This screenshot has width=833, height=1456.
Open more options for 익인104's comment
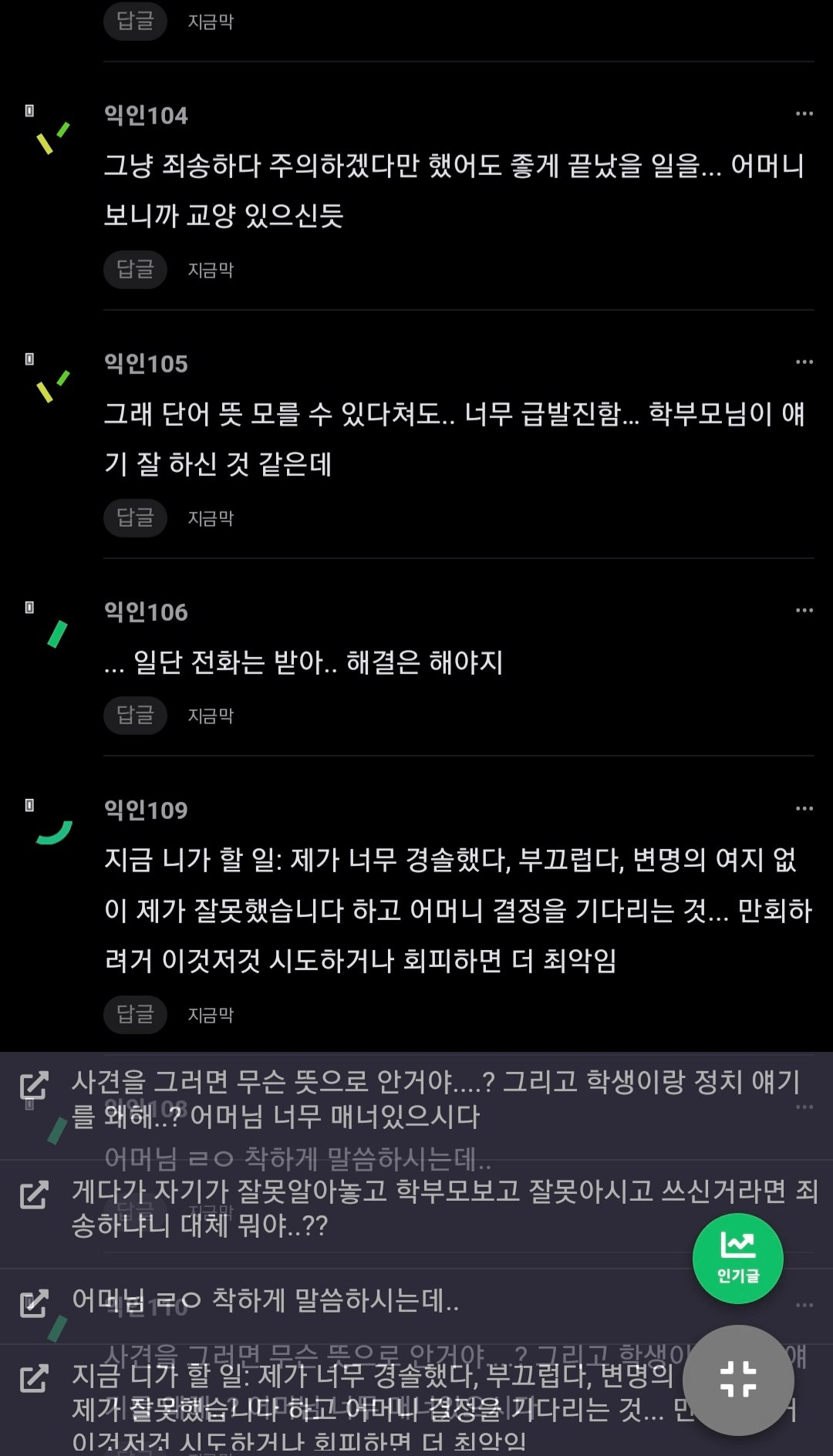point(804,113)
